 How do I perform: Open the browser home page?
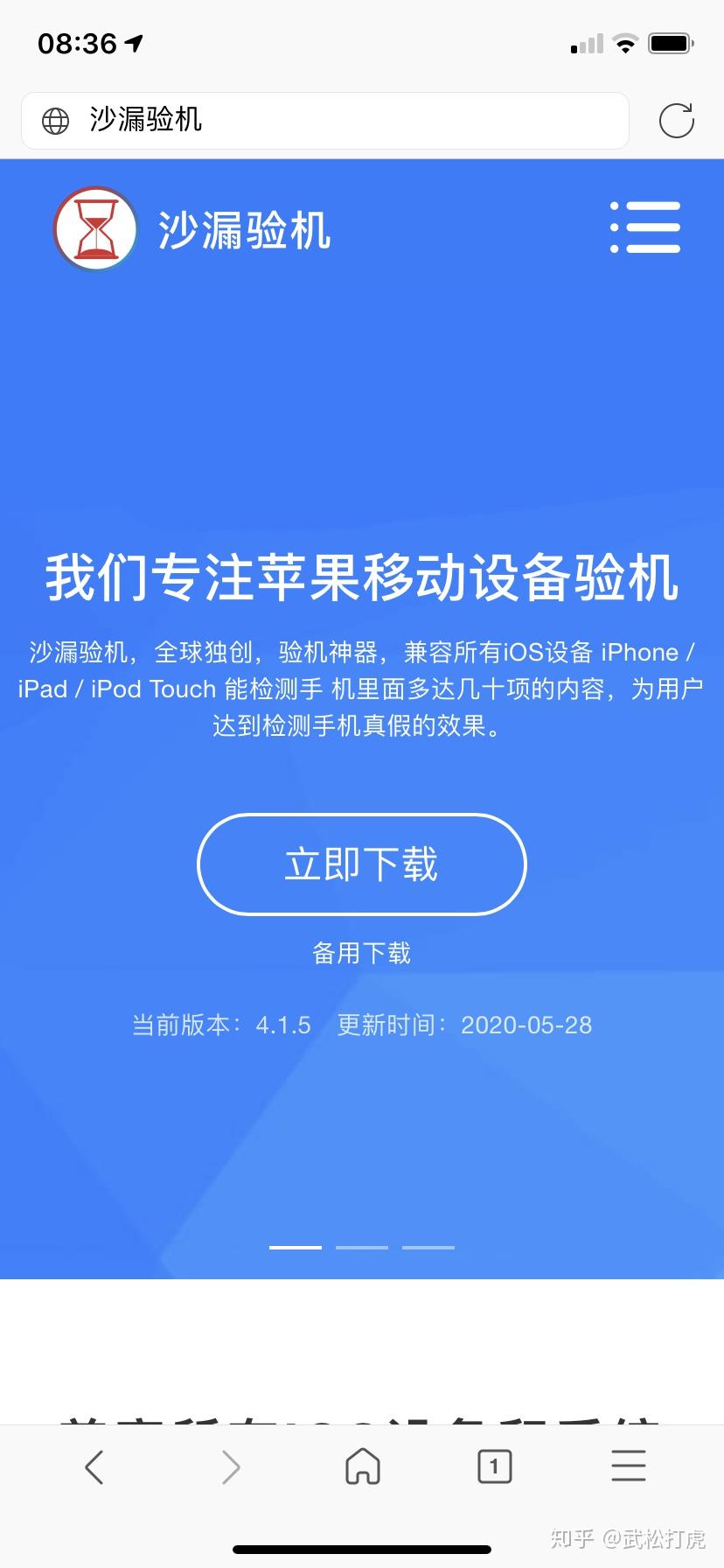click(363, 1466)
